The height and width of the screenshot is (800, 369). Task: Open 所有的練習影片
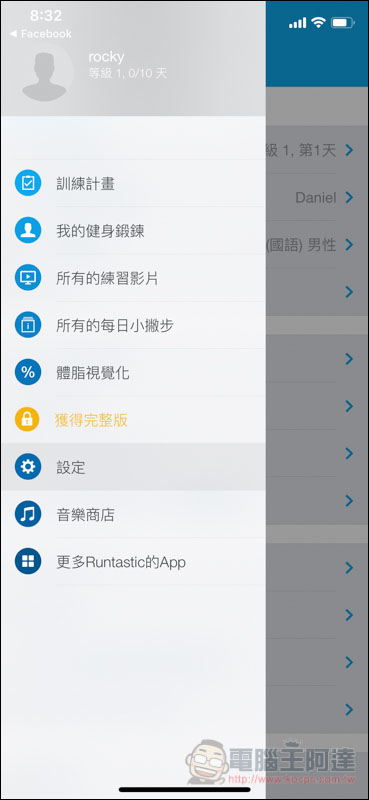(133, 278)
